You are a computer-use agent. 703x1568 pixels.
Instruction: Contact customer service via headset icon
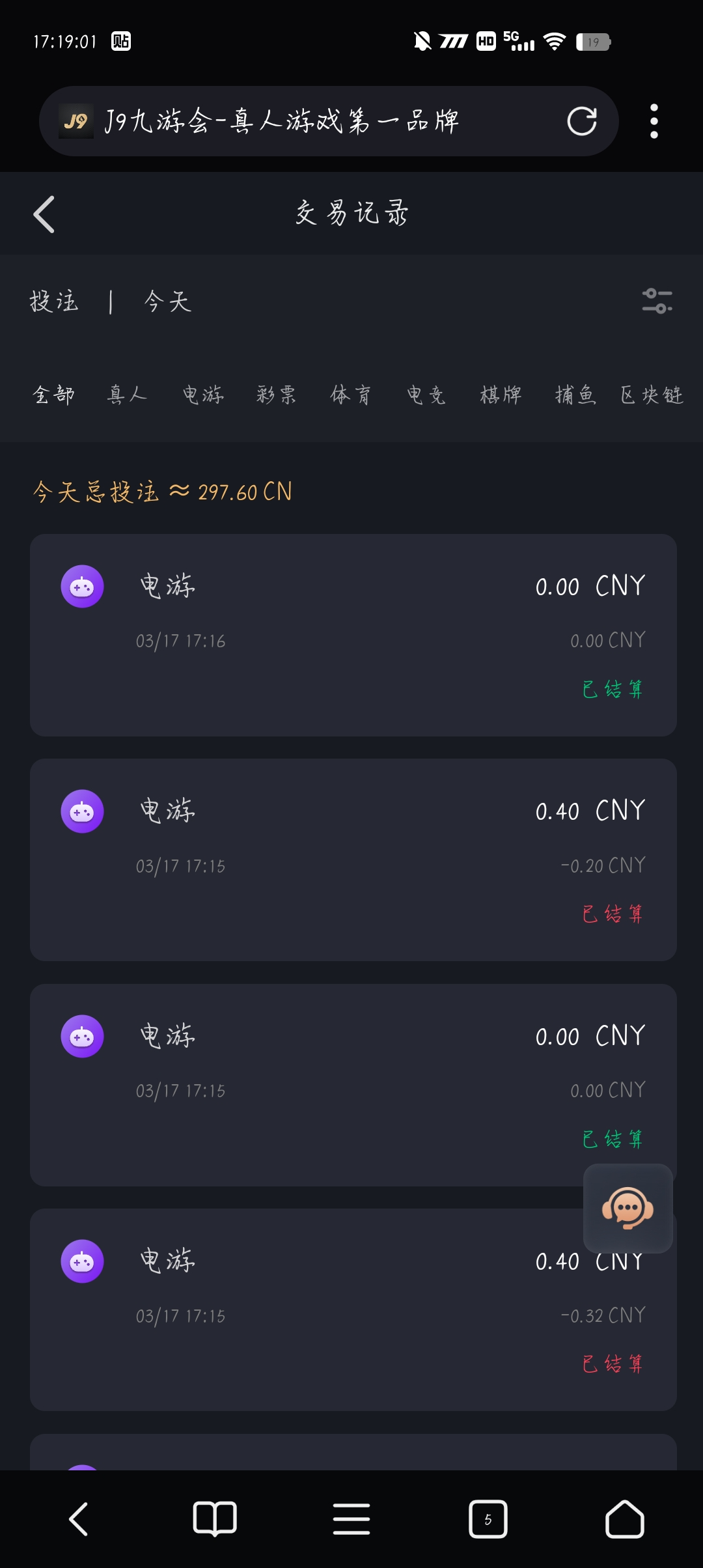(x=627, y=1208)
